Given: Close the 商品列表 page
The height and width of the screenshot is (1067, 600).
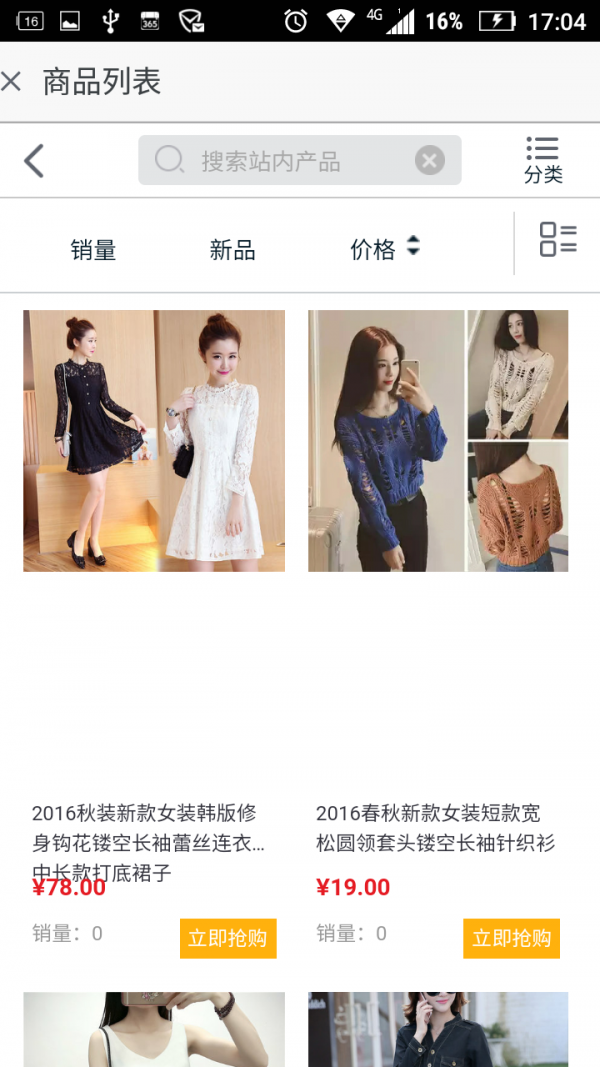Looking at the screenshot, I should tap(12, 82).
